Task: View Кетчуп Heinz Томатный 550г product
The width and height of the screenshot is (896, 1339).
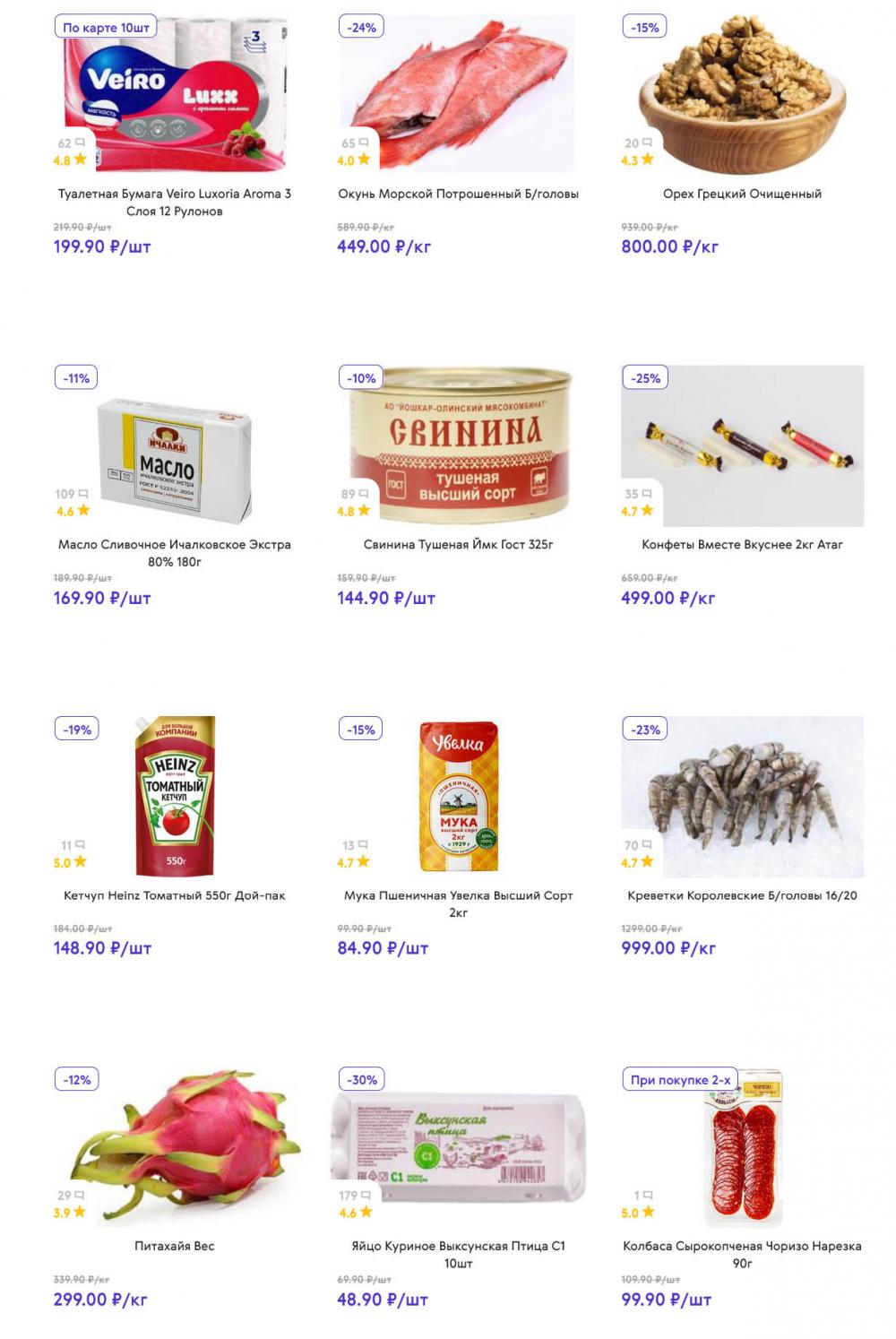Action: pos(174,894)
